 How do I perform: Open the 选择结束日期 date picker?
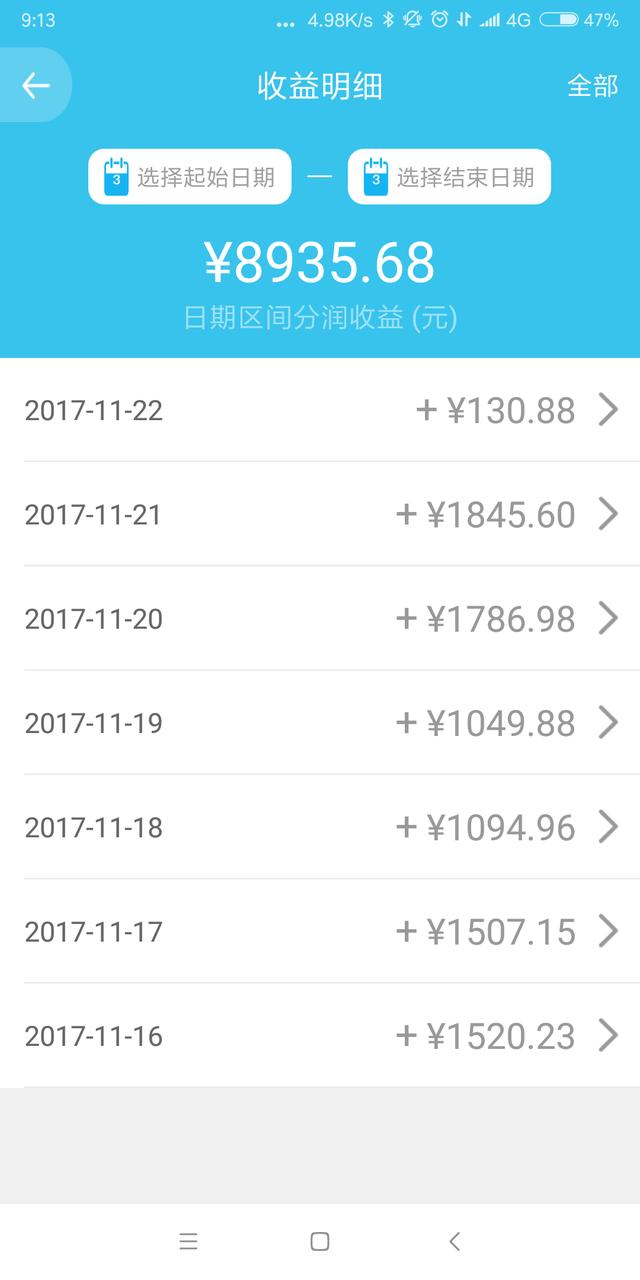[x=449, y=177]
